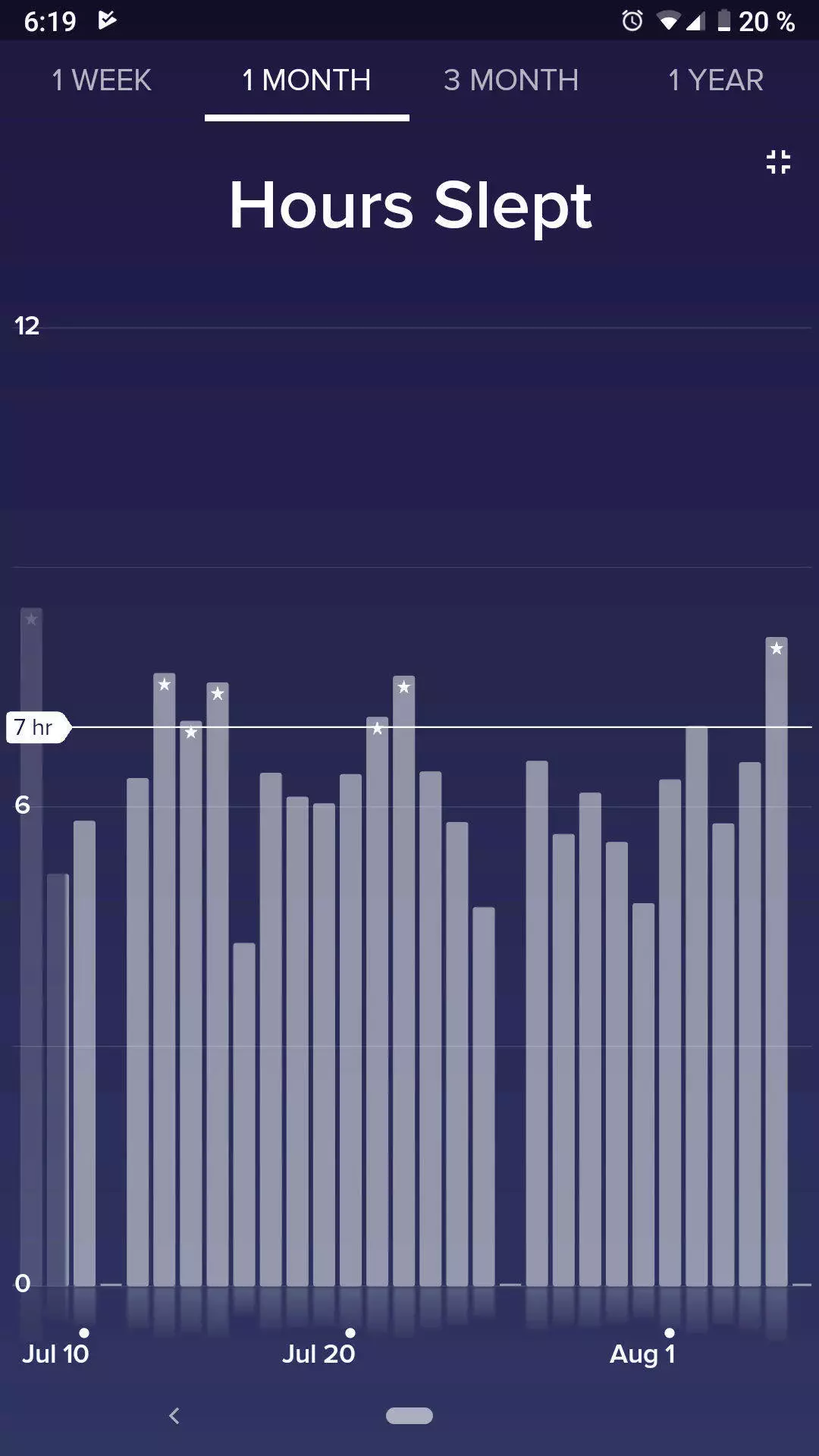Switch to the 1 WEEK tab
Screen dimensions: 819x1456
[102, 80]
